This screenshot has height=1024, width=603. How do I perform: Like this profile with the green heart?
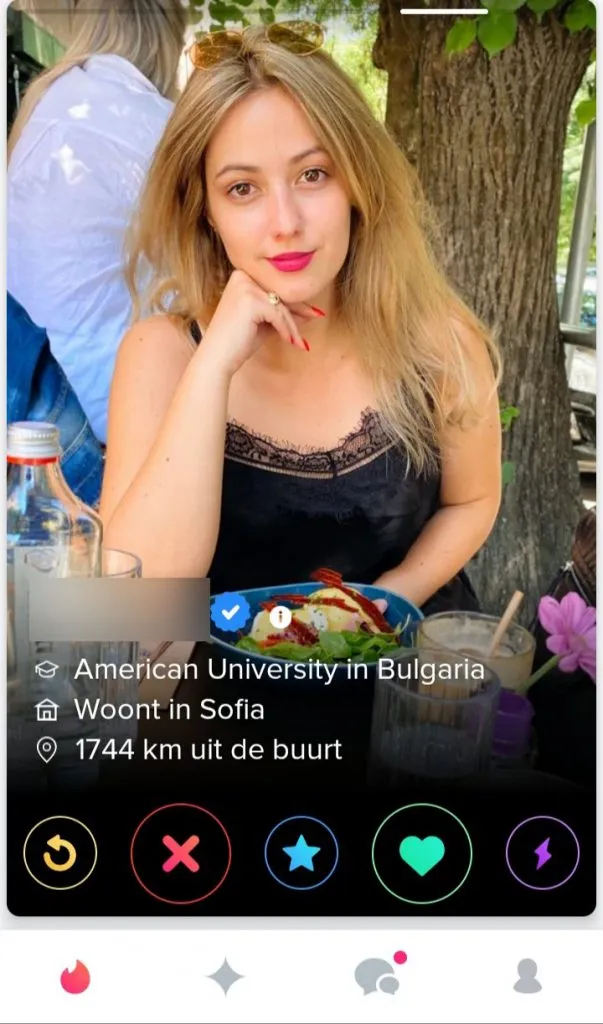[x=421, y=853]
